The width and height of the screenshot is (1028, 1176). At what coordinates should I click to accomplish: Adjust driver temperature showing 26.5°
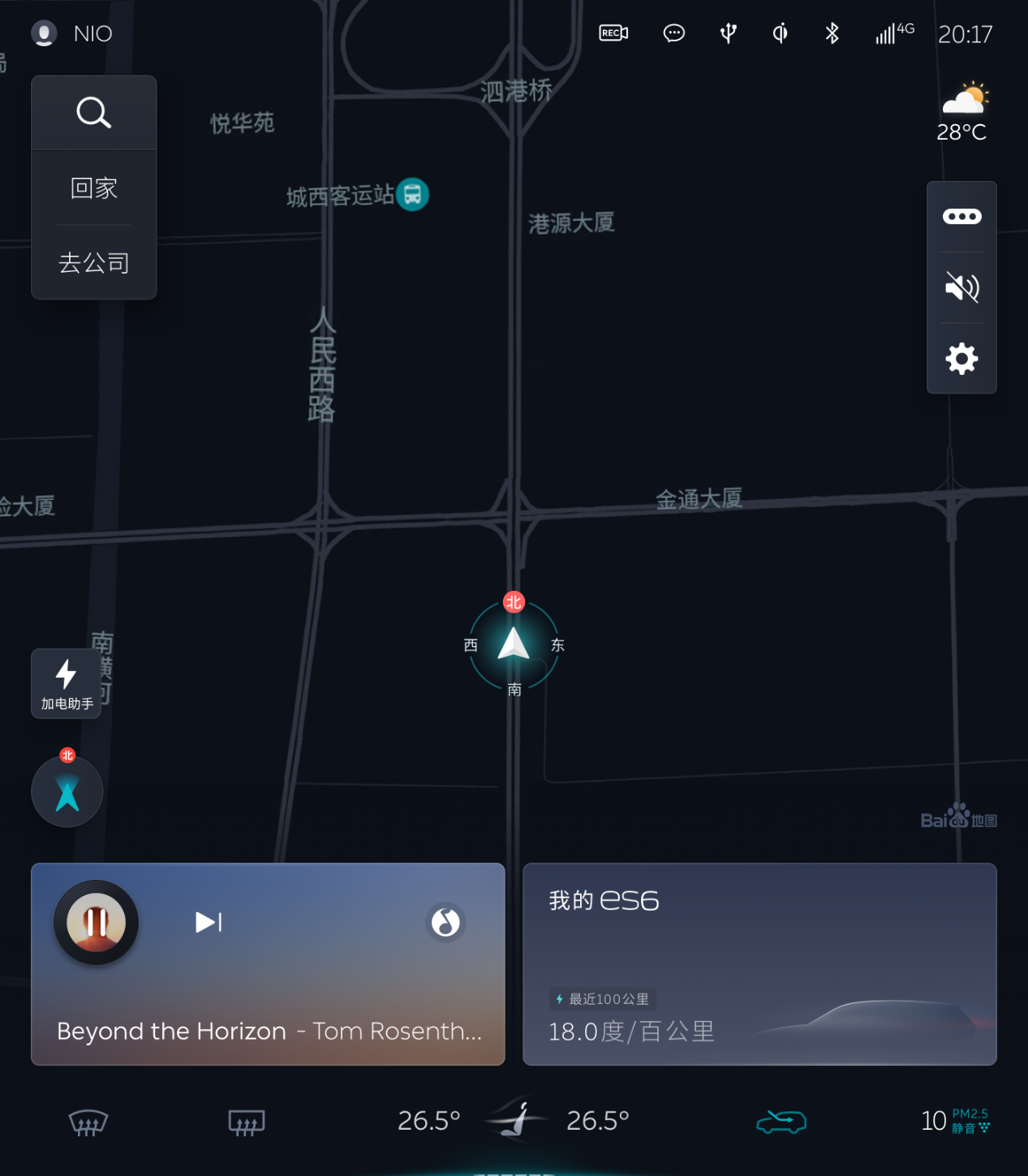pyautogui.click(x=428, y=1120)
